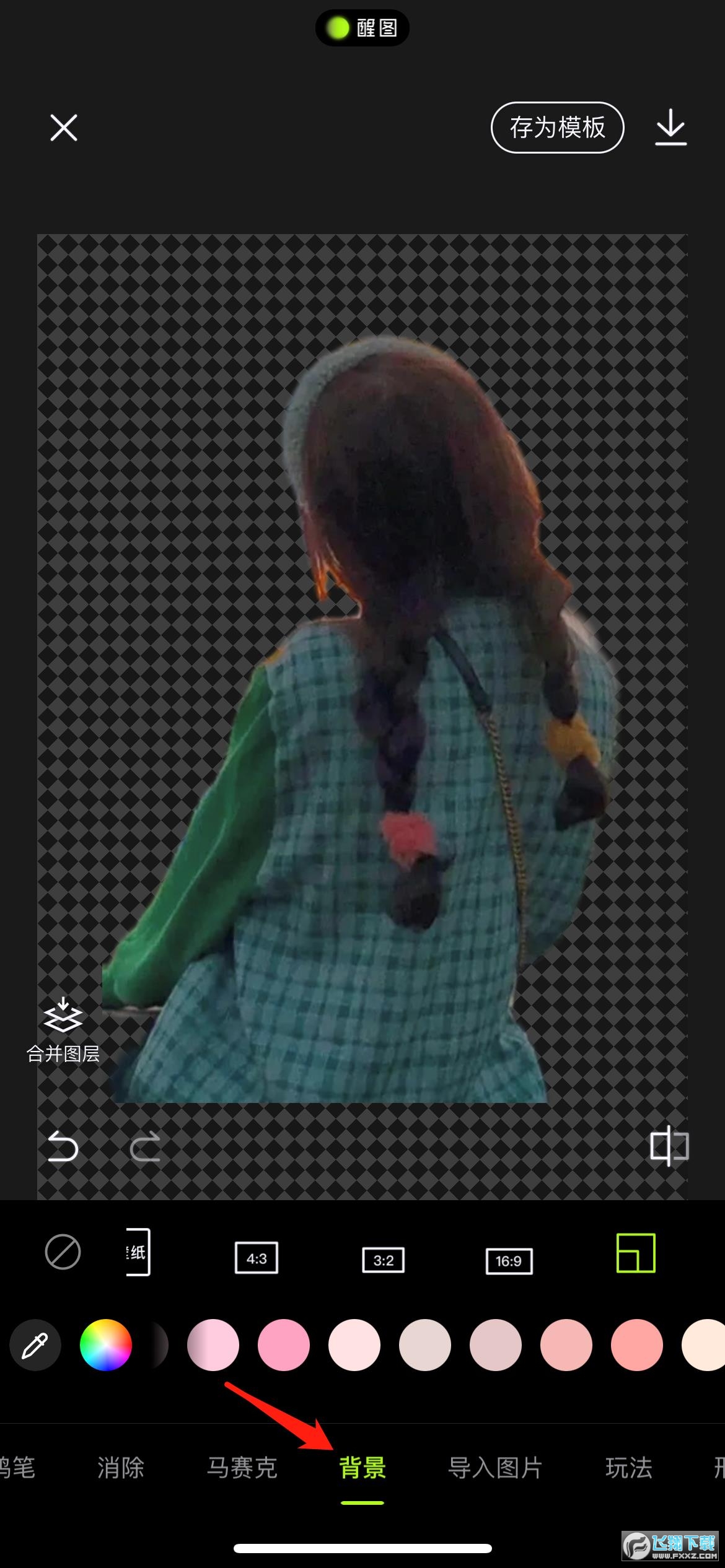Pick the salmon red background color

[x=637, y=1345]
